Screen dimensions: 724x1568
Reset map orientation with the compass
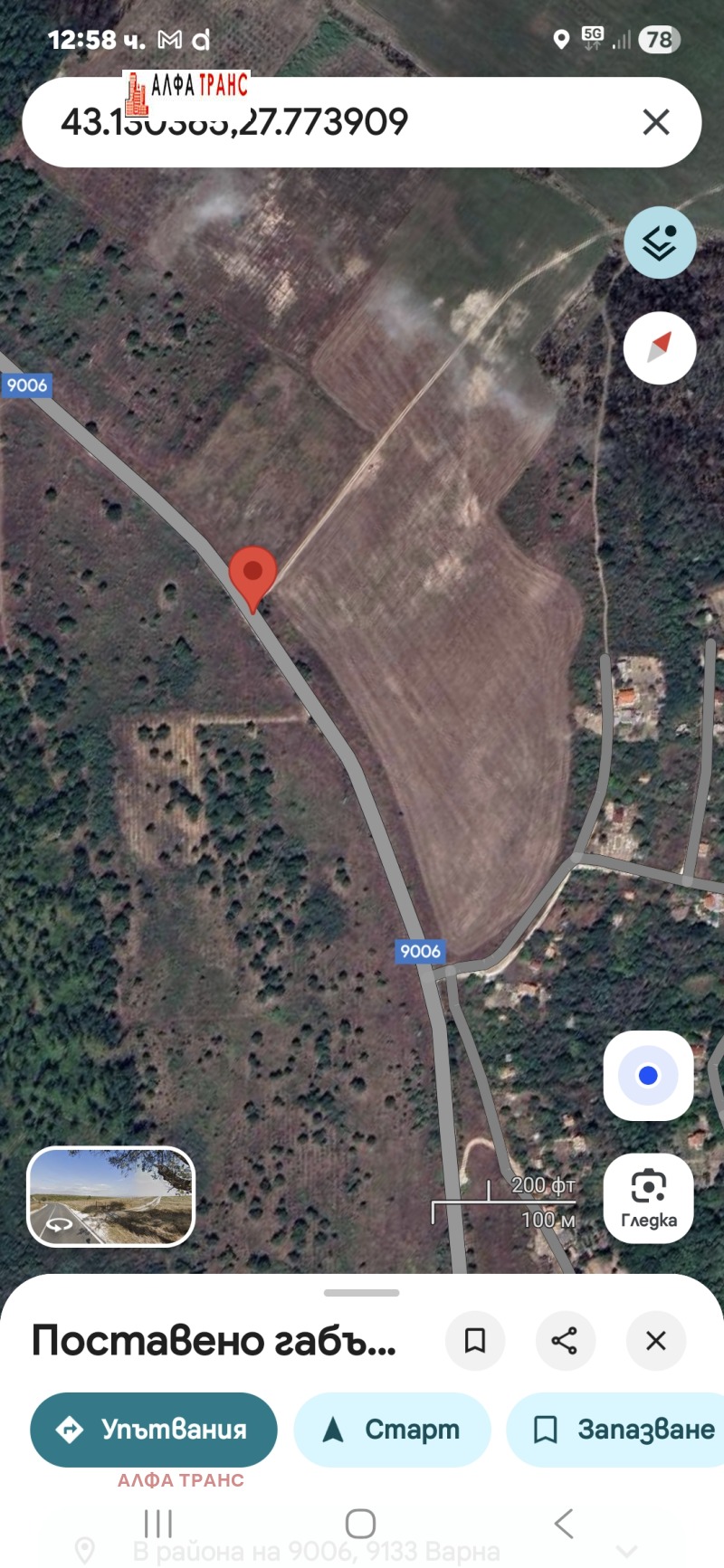[660, 347]
